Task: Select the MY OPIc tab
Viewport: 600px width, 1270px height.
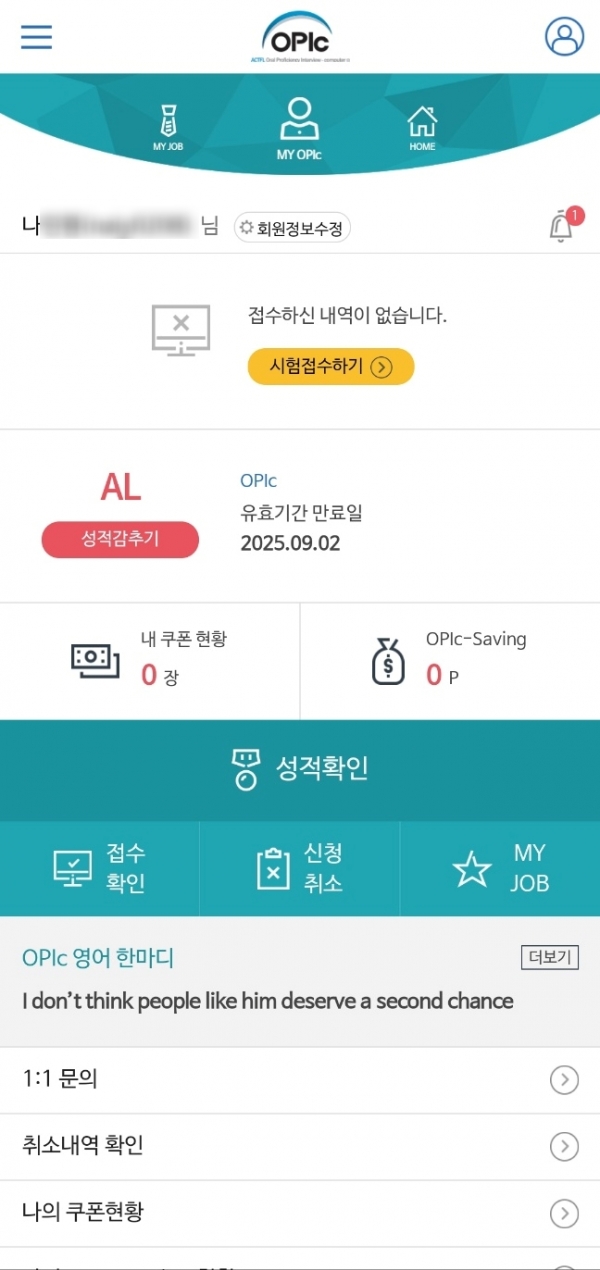Action: point(299,130)
